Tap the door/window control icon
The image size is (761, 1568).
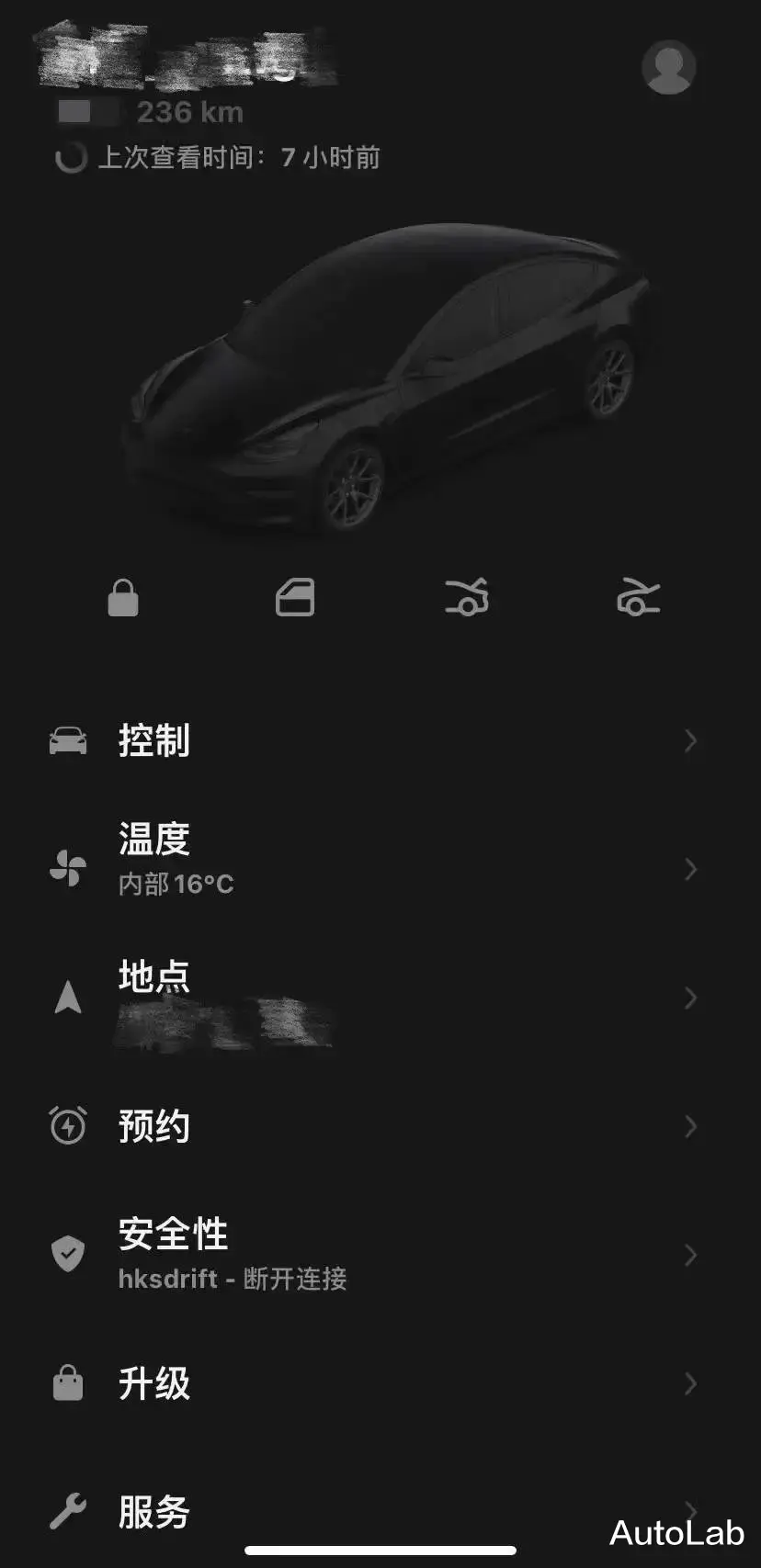(296, 597)
